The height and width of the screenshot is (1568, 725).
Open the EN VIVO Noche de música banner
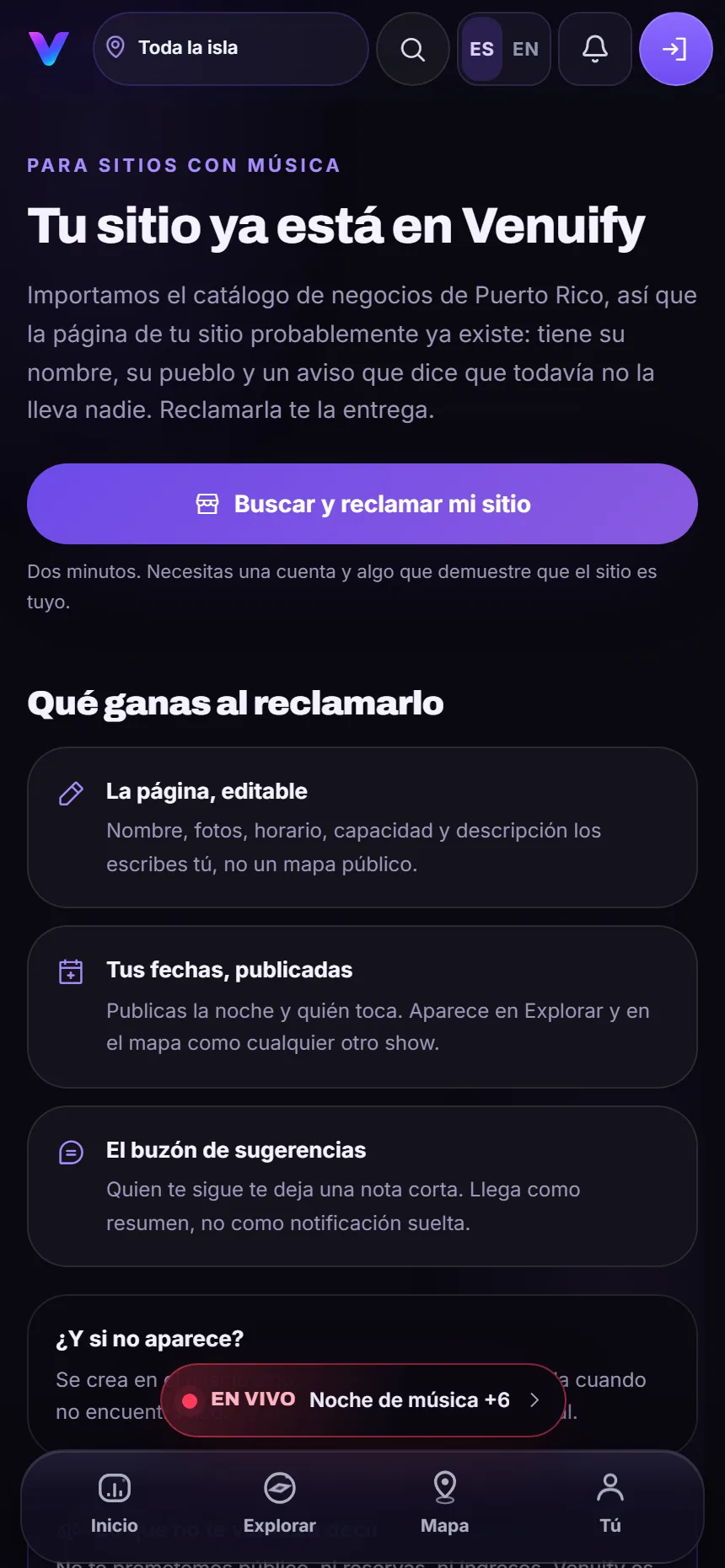362,1399
